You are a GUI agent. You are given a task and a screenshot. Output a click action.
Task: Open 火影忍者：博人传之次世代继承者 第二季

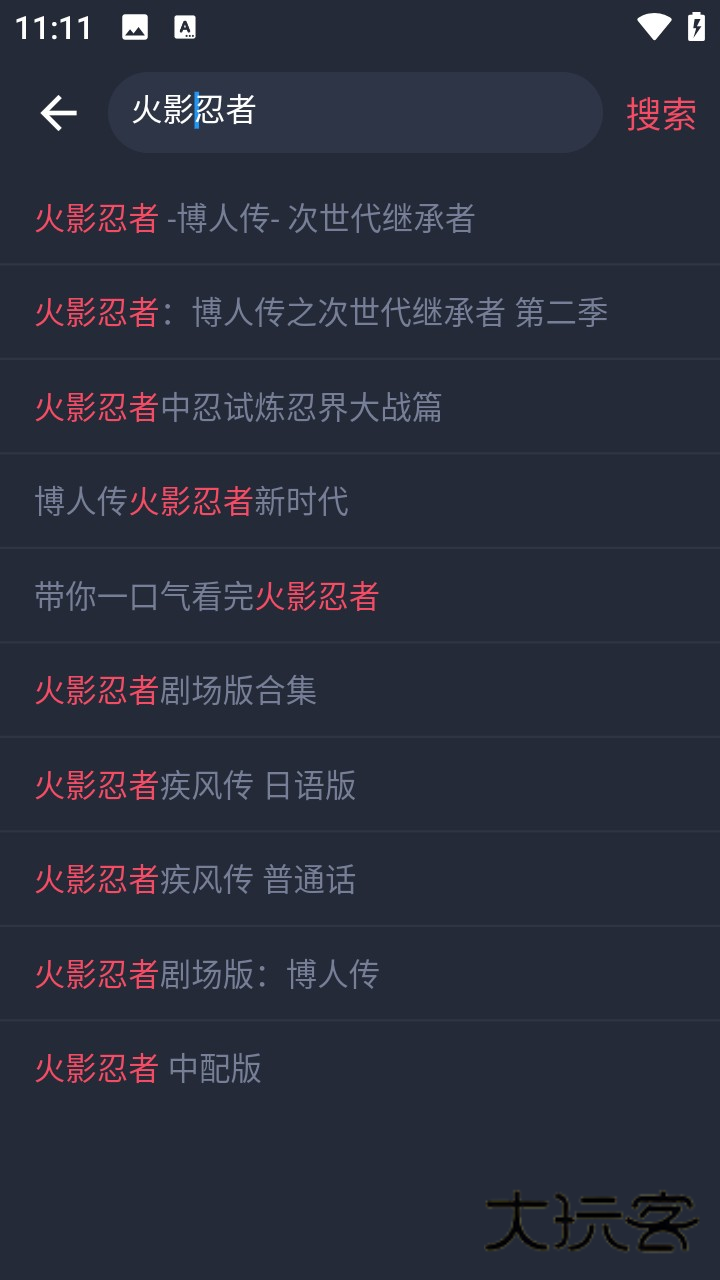tap(320, 311)
